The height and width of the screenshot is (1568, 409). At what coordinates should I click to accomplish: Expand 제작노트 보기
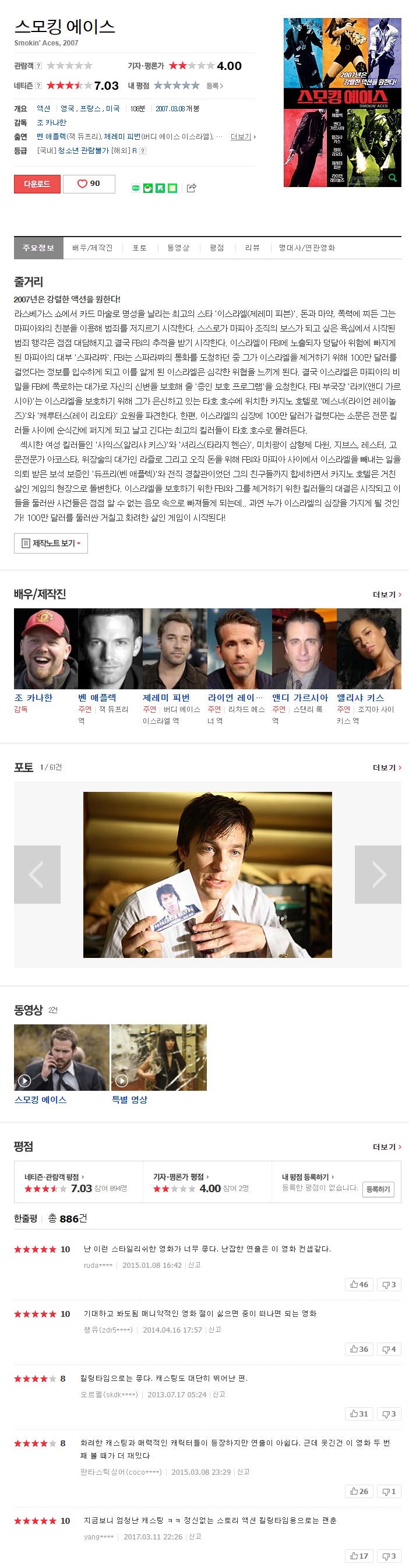point(51,543)
